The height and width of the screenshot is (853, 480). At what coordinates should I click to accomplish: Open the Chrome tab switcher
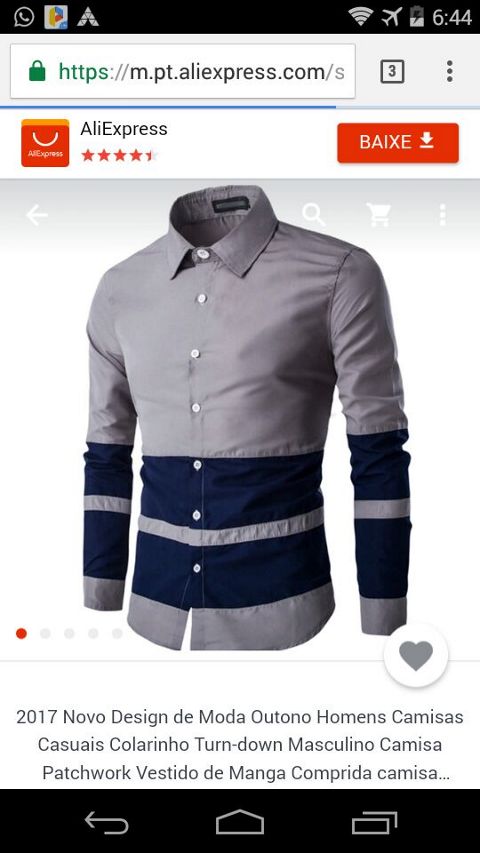pos(392,71)
